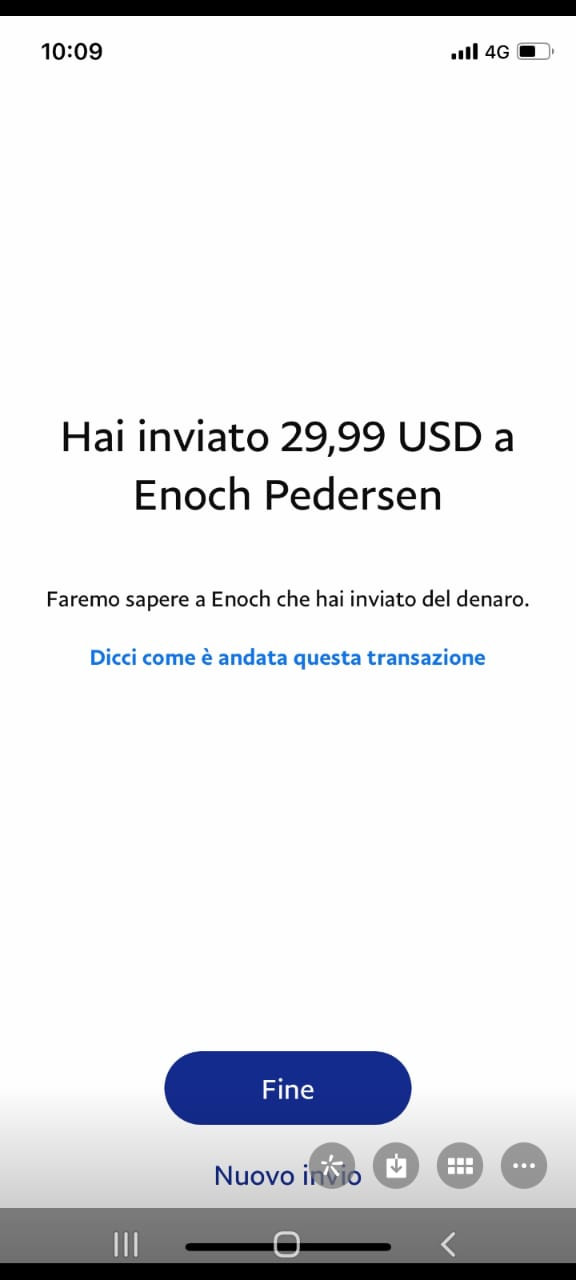This screenshot has height=1280, width=576.
Task: Tap the floating download icon
Action: 397,1165
